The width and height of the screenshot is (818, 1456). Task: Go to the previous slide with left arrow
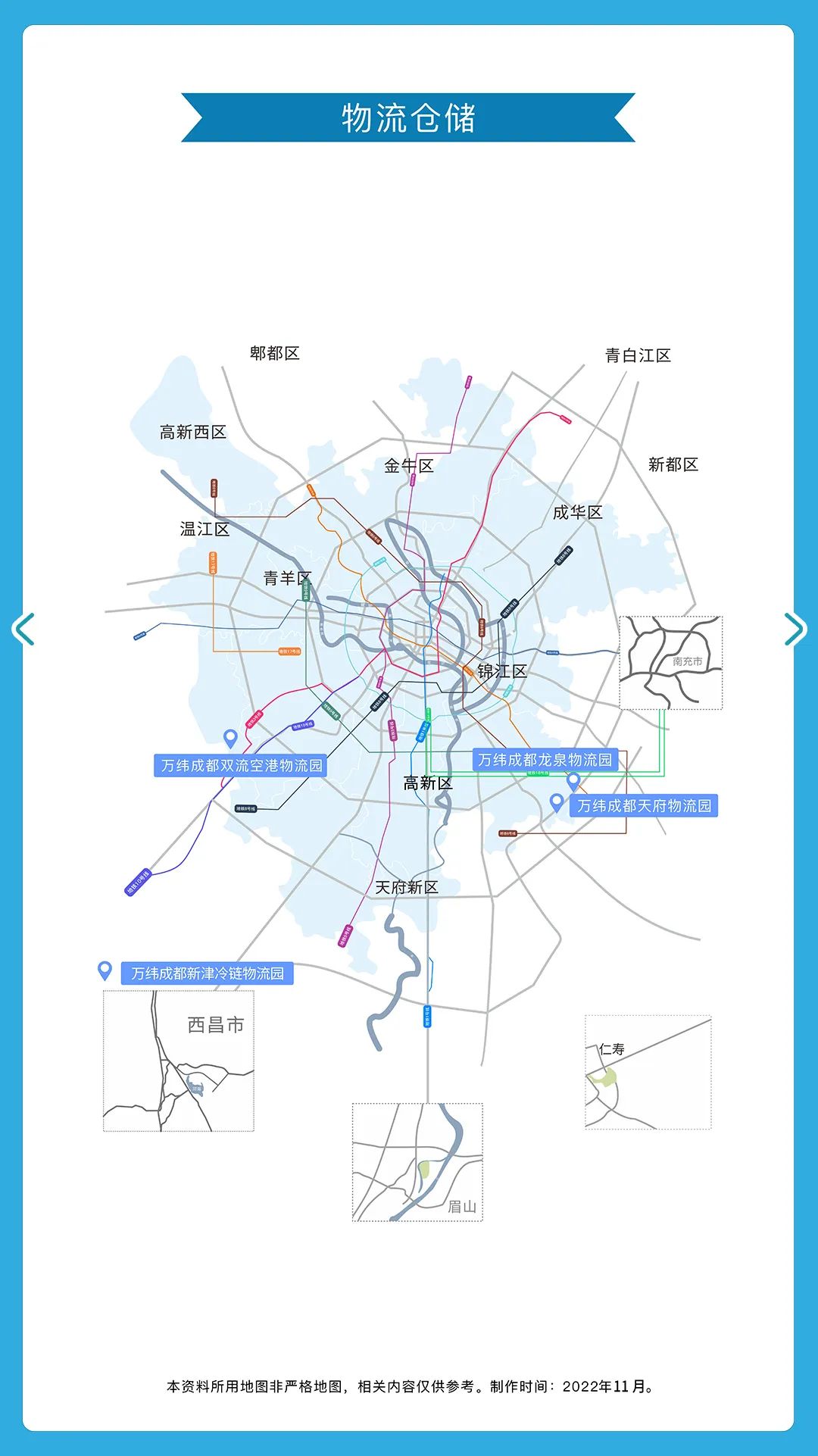coord(23,629)
